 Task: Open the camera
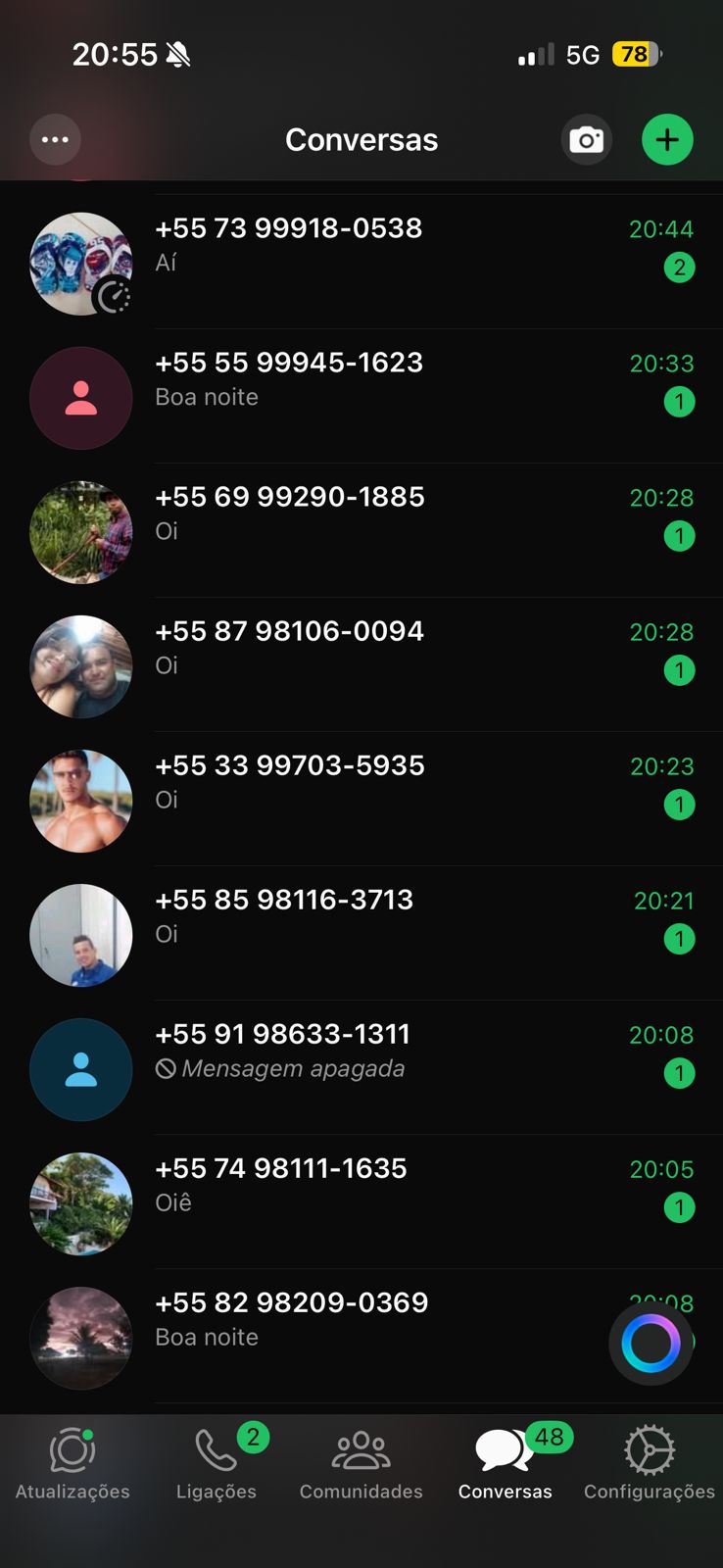(x=586, y=140)
